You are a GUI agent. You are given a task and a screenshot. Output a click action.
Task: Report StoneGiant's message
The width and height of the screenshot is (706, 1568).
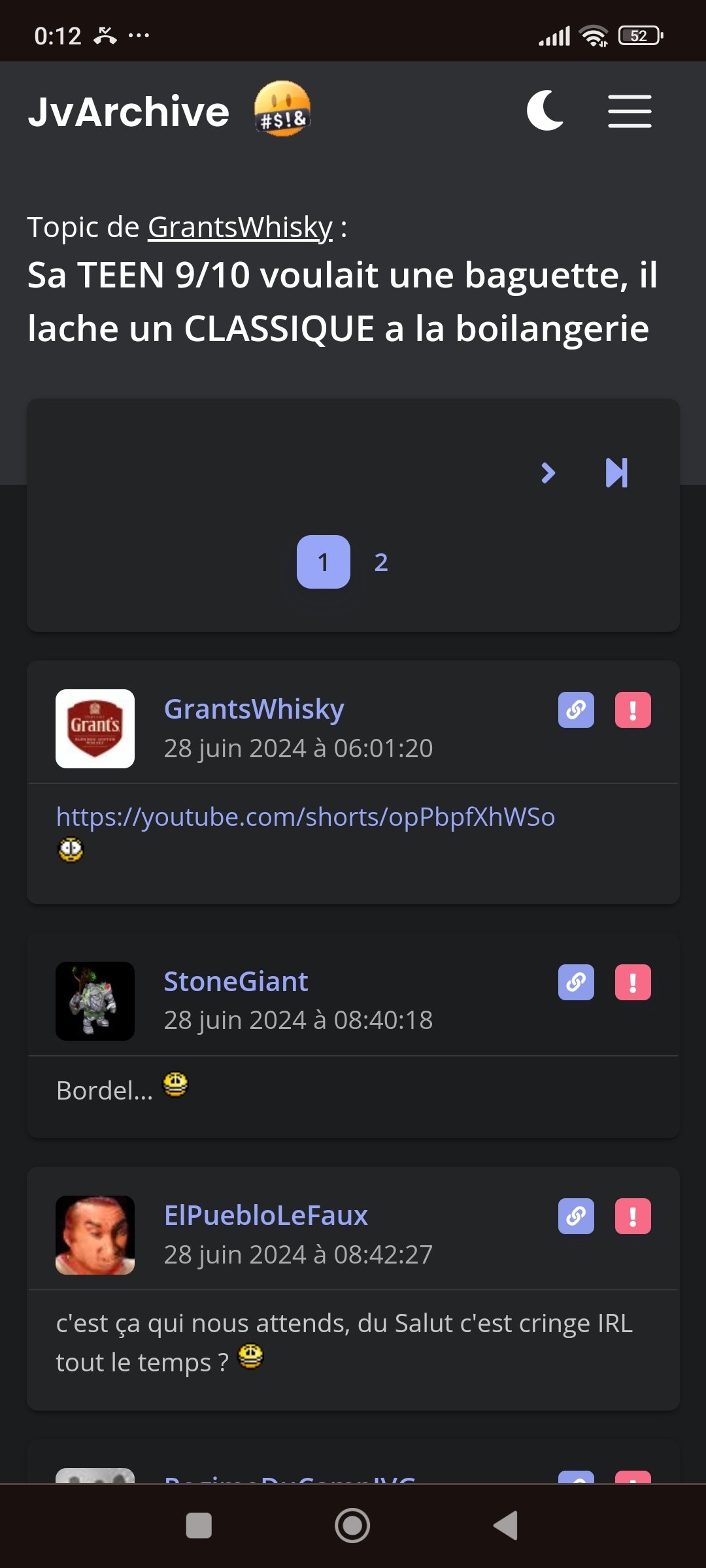[633, 982]
